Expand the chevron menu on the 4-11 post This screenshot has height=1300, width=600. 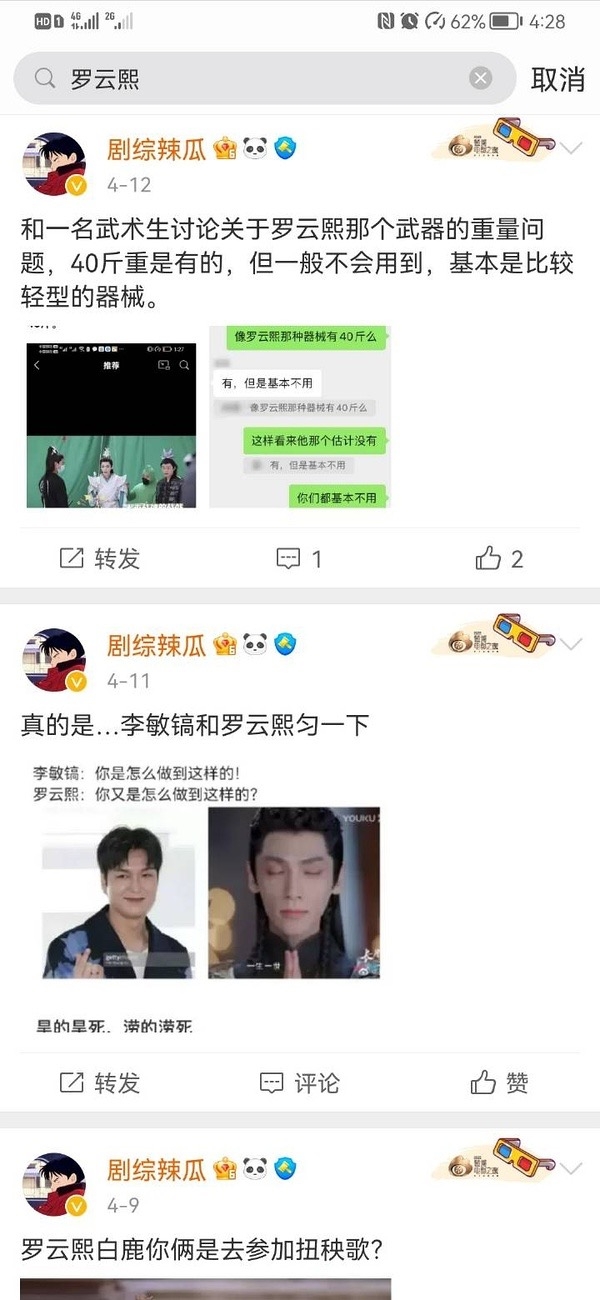click(571, 644)
